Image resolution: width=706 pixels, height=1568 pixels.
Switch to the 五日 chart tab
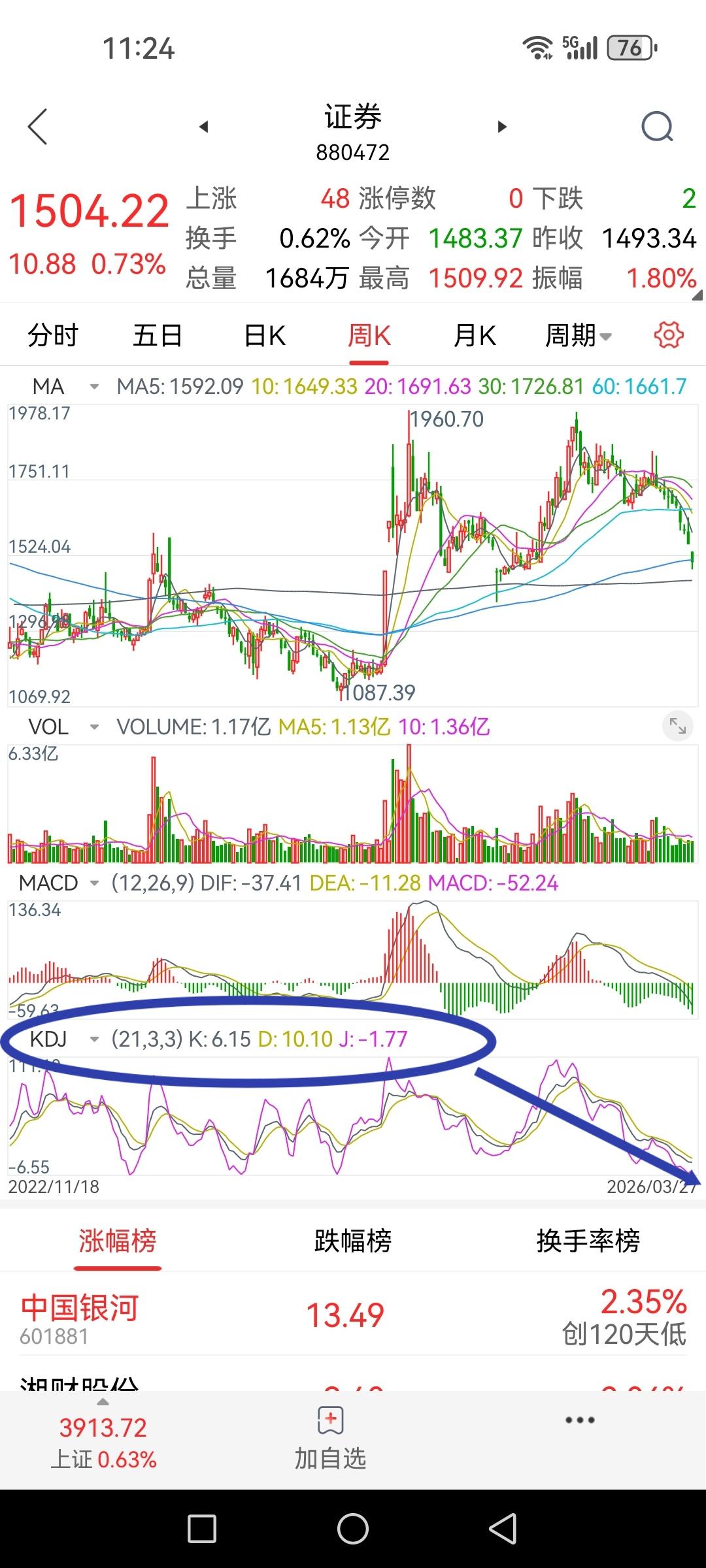coord(158,336)
